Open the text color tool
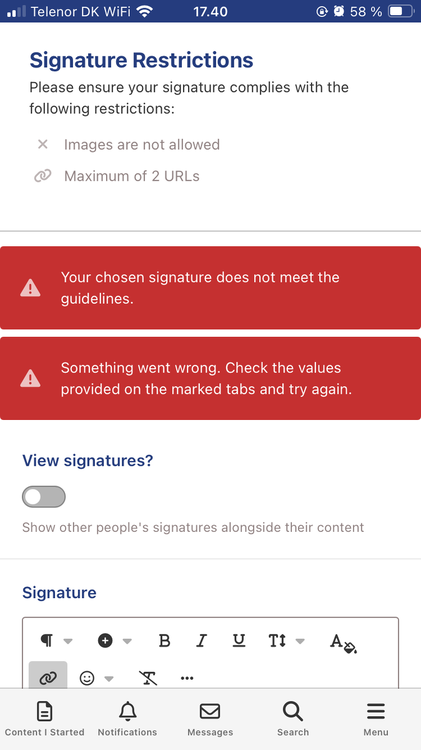 click(343, 642)
